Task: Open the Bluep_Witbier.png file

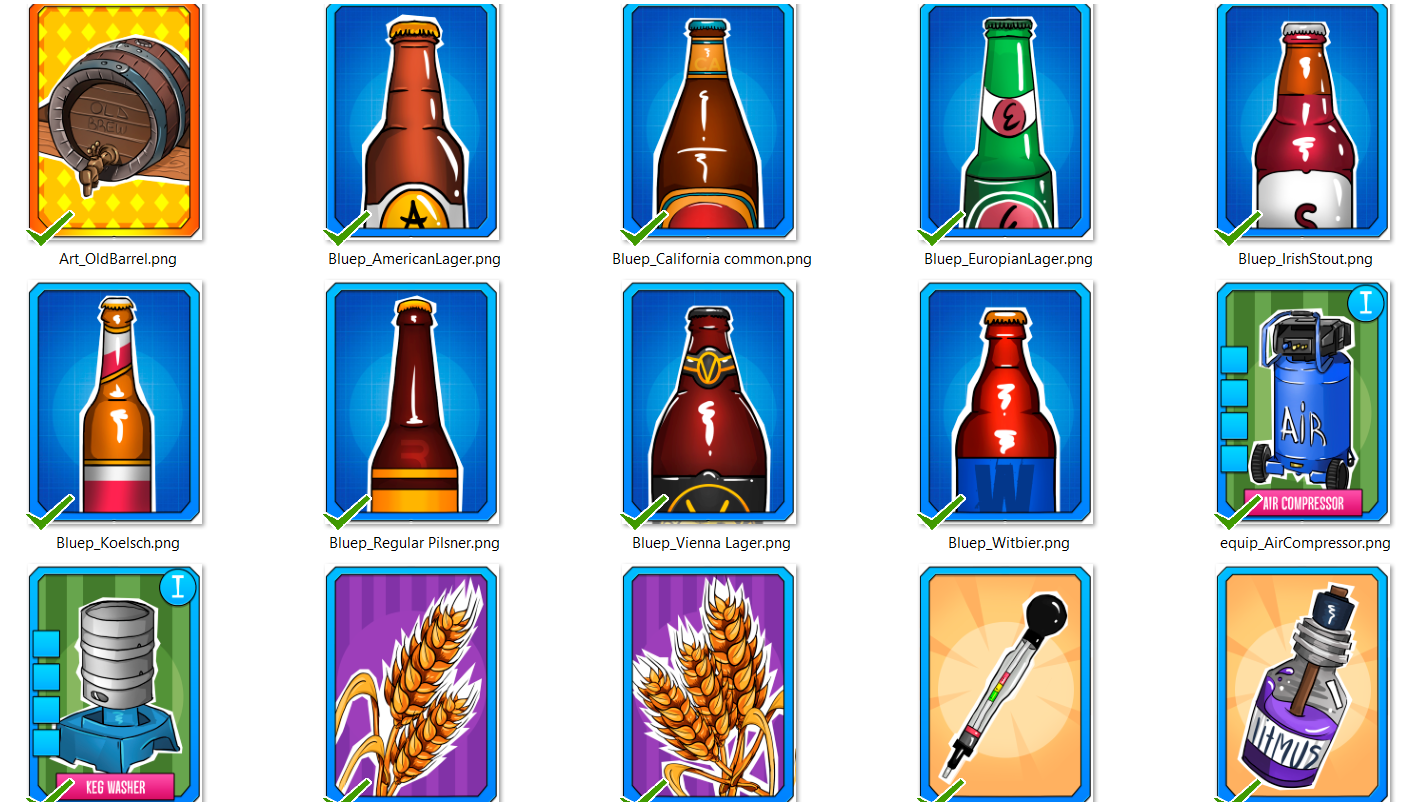Action: [x=1006, y=403]
